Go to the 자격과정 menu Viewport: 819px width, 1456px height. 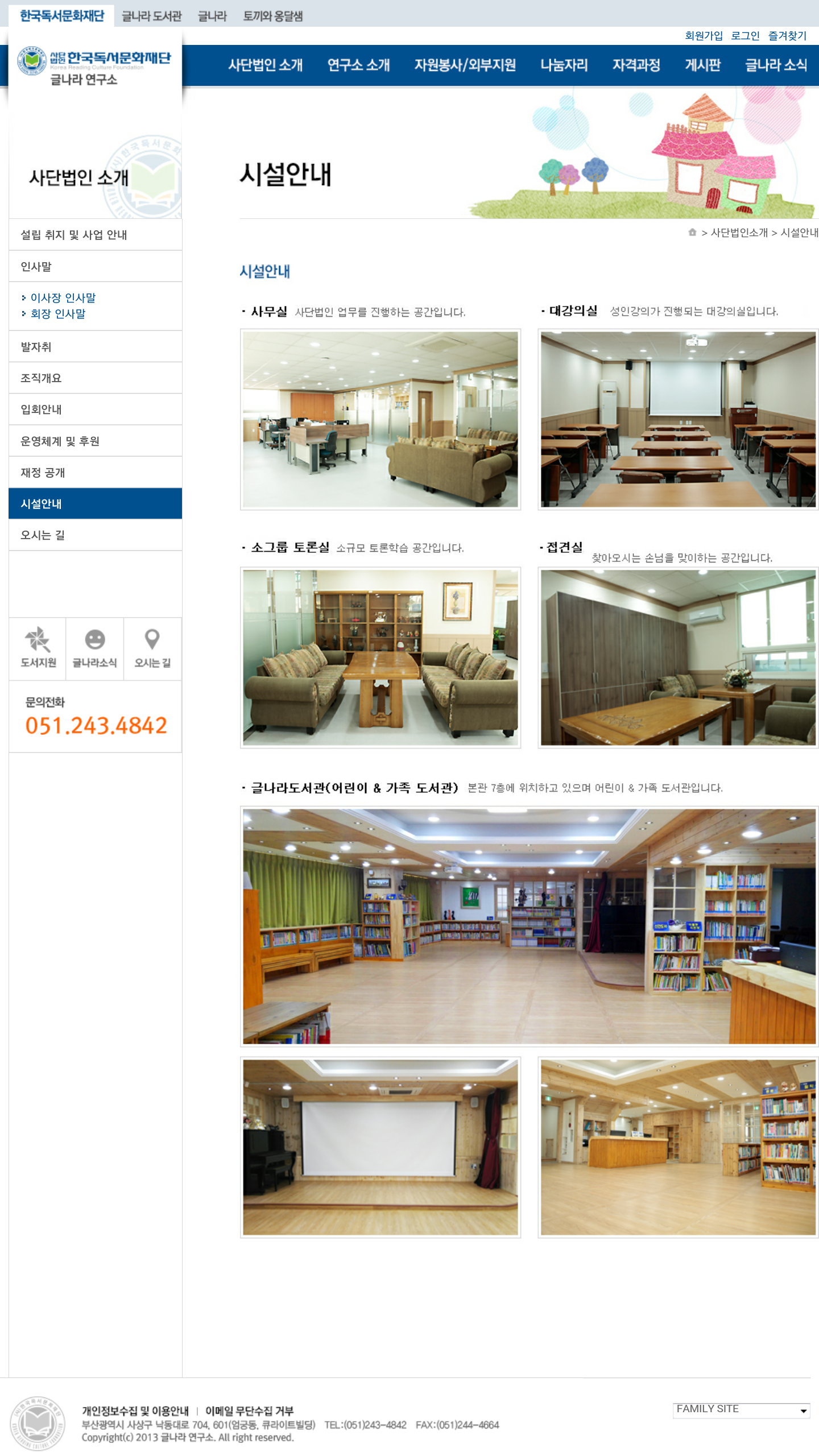pyautogui.click(x=635, y=65)
